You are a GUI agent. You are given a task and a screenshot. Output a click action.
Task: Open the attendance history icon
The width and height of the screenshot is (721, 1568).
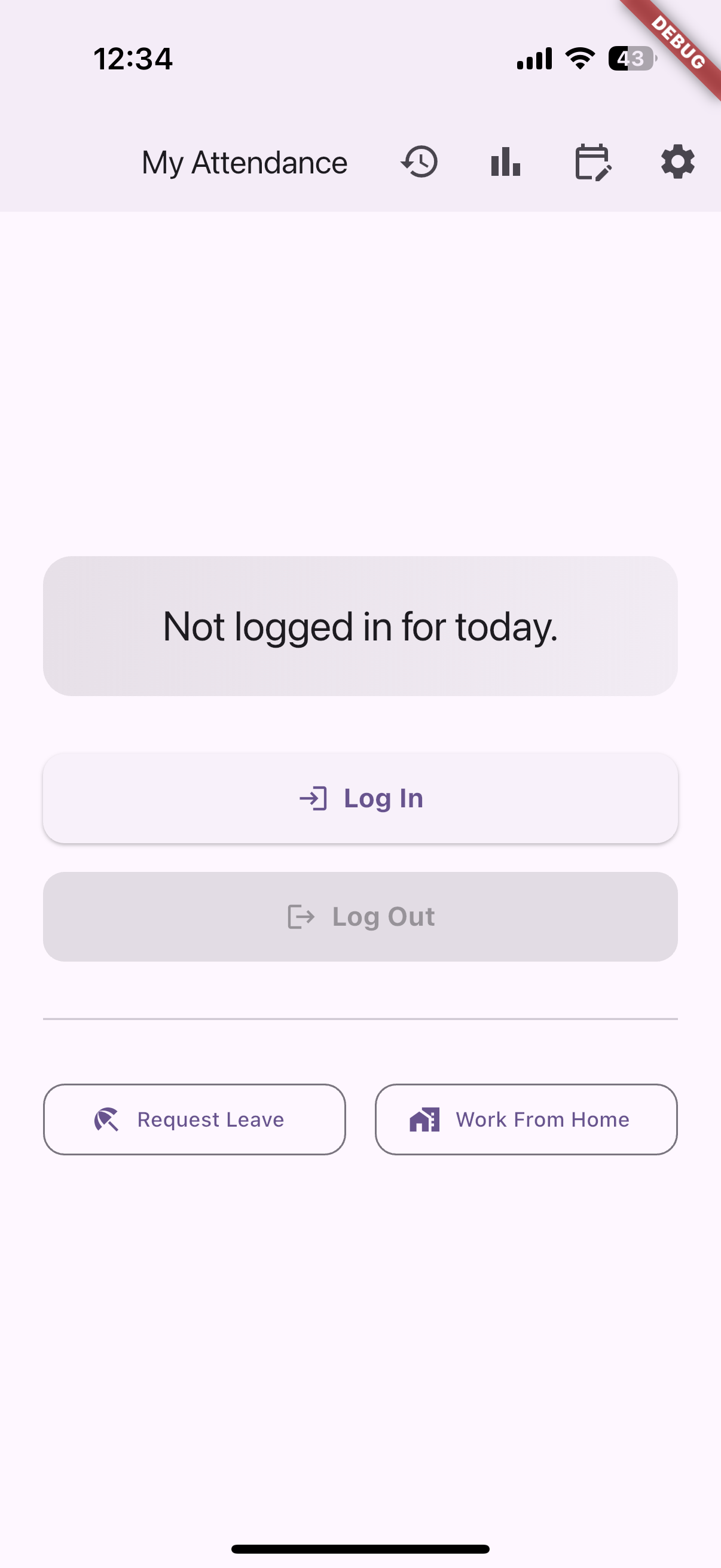pos(419,162)
